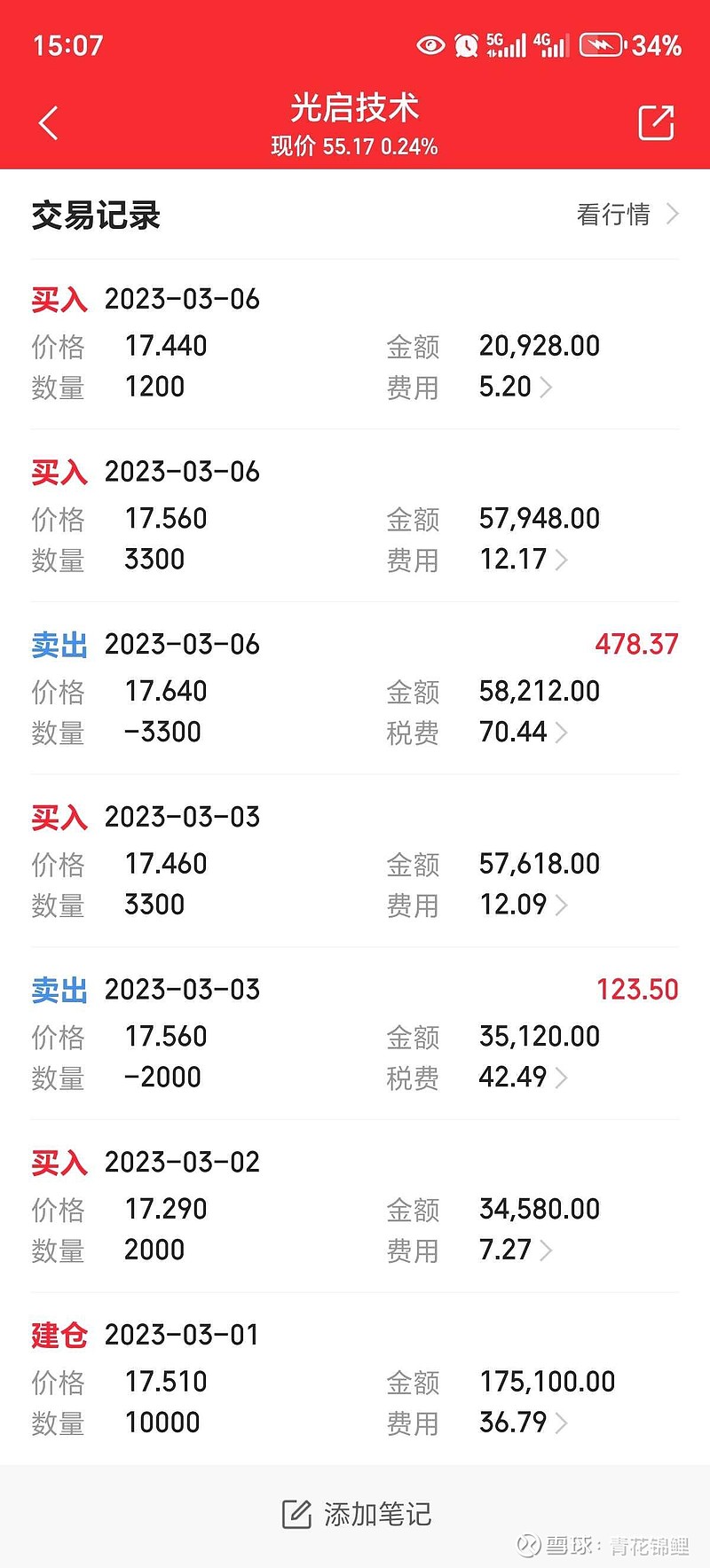Open 看行情 market quotes

pos(627,215)
